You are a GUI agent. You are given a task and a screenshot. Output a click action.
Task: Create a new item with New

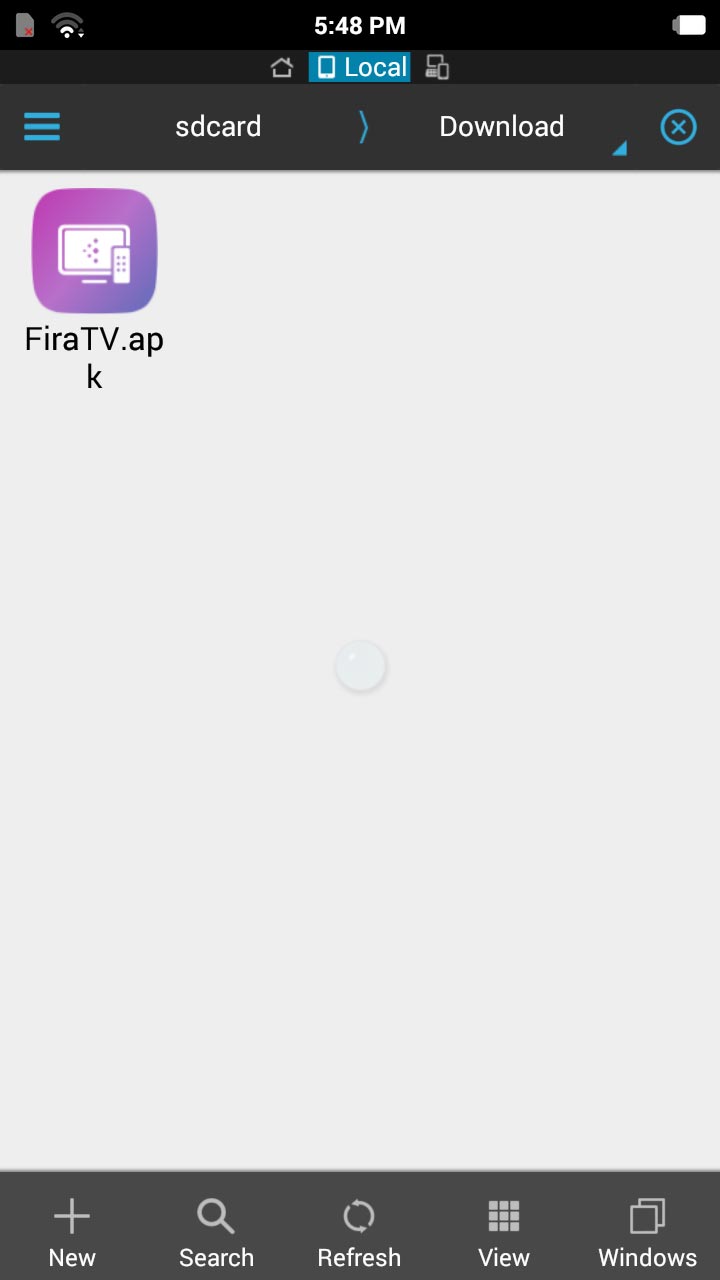tap(72, 1231)
